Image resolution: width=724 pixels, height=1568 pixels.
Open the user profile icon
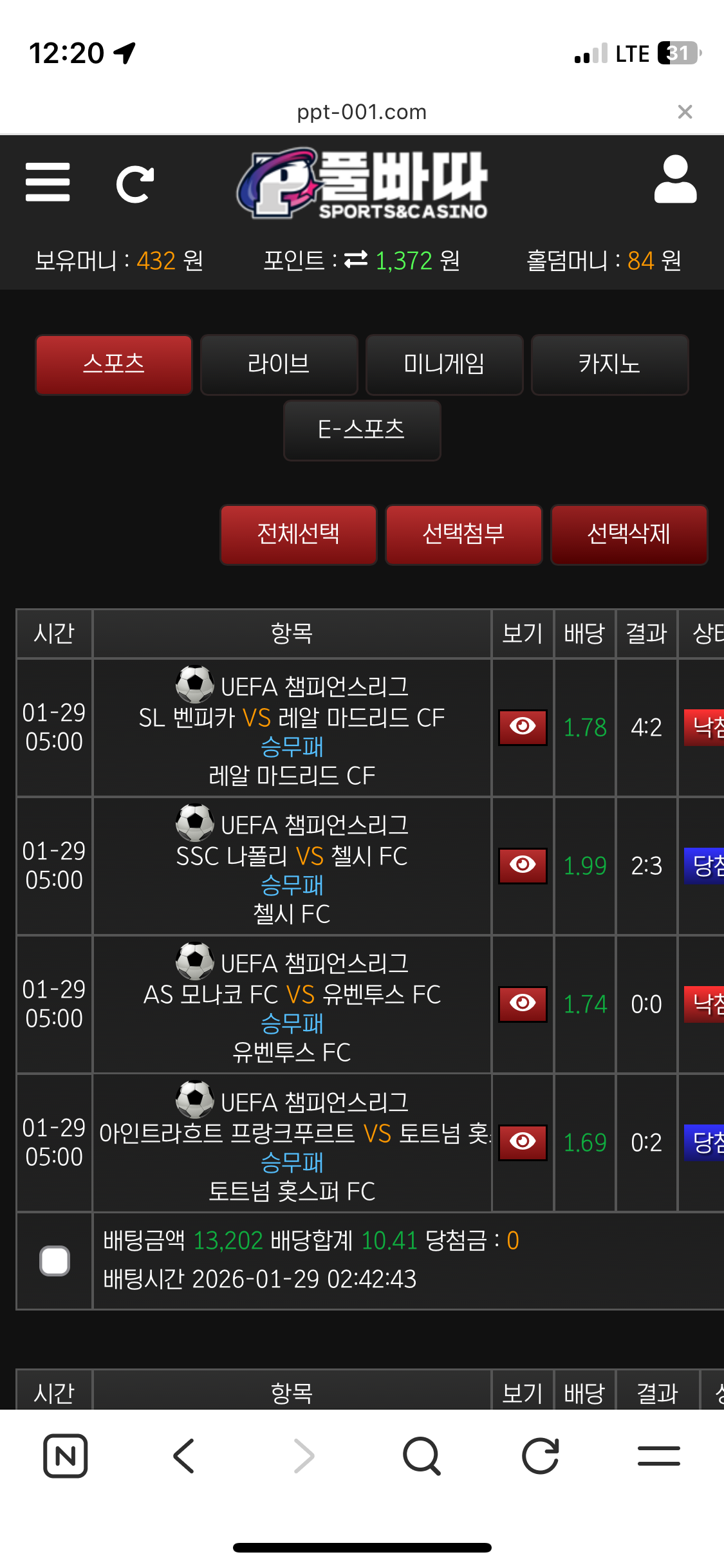coord(675,180)
